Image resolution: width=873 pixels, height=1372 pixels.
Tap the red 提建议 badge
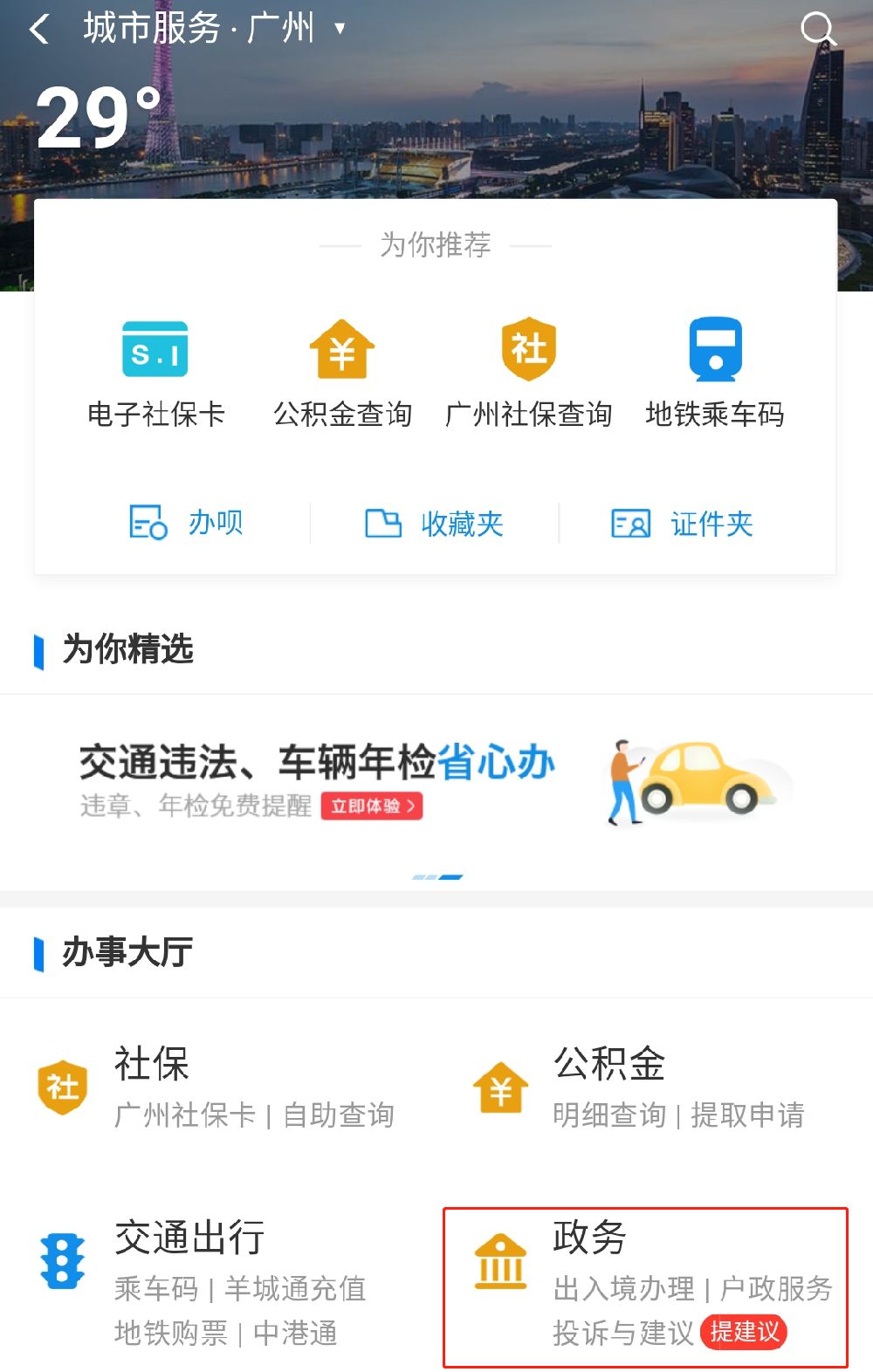744,1332
